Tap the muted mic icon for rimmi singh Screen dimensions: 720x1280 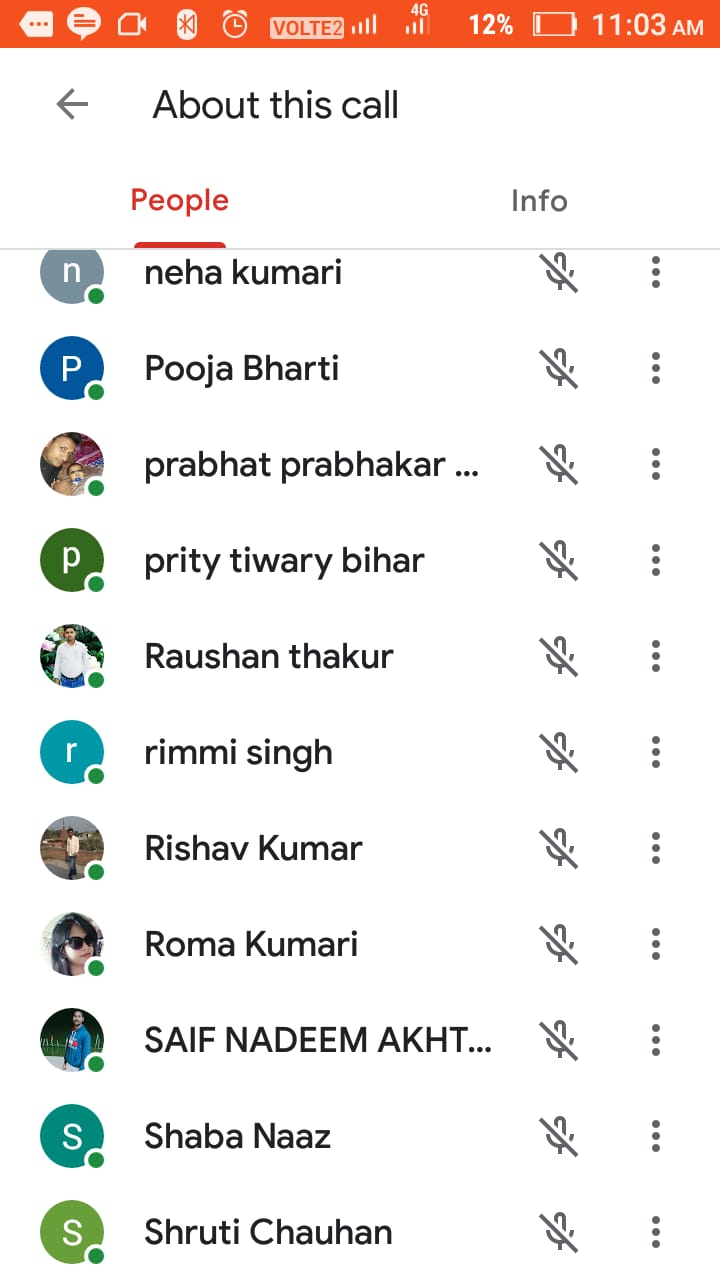pyautogui.click(x=560, y=752)
